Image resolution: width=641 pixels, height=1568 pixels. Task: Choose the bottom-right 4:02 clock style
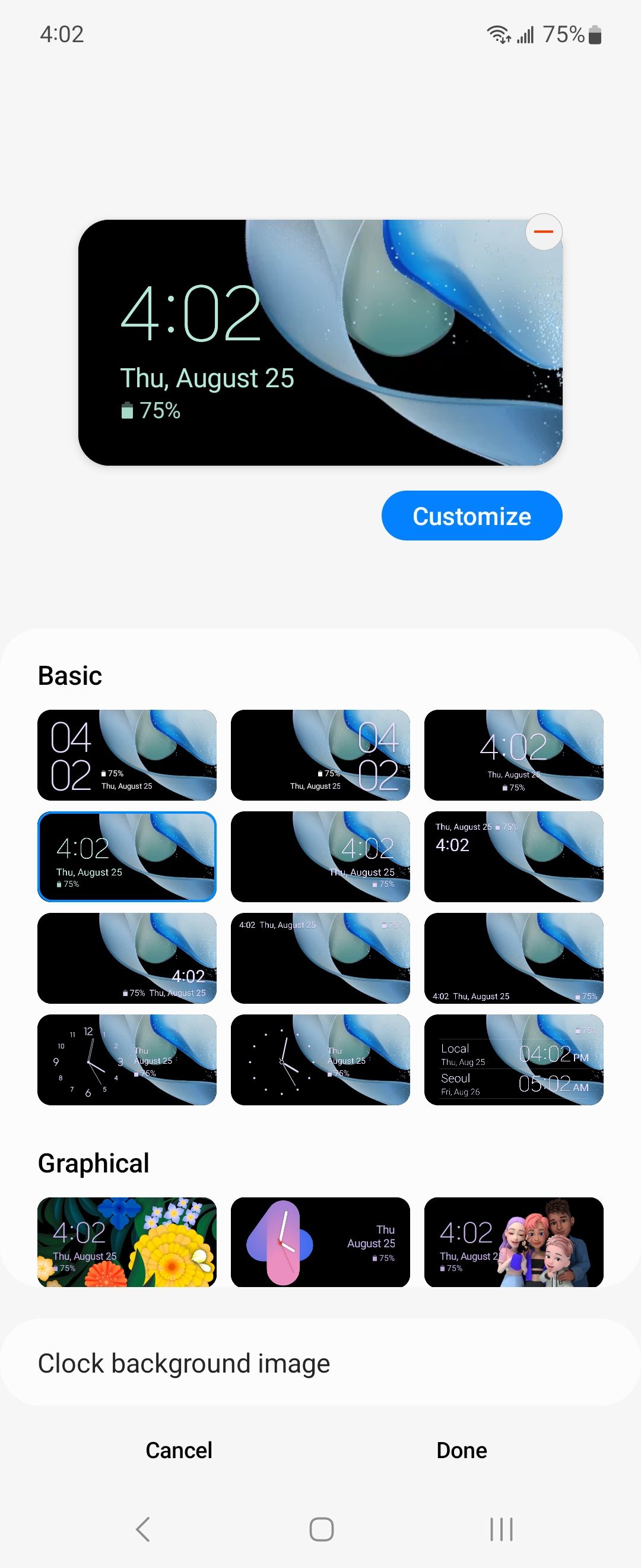(x=126, y=958)
